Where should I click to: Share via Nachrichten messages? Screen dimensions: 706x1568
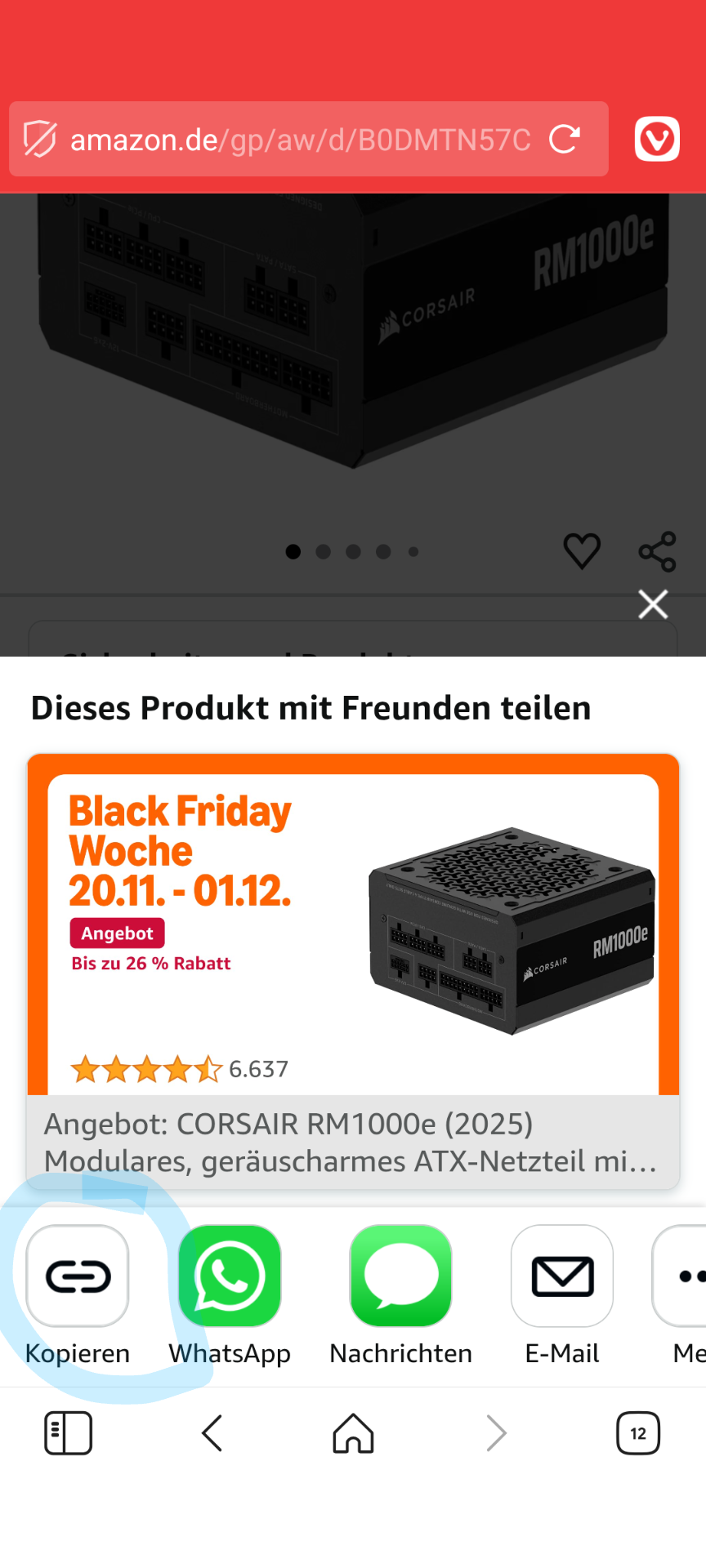[x=400, y=1276]
